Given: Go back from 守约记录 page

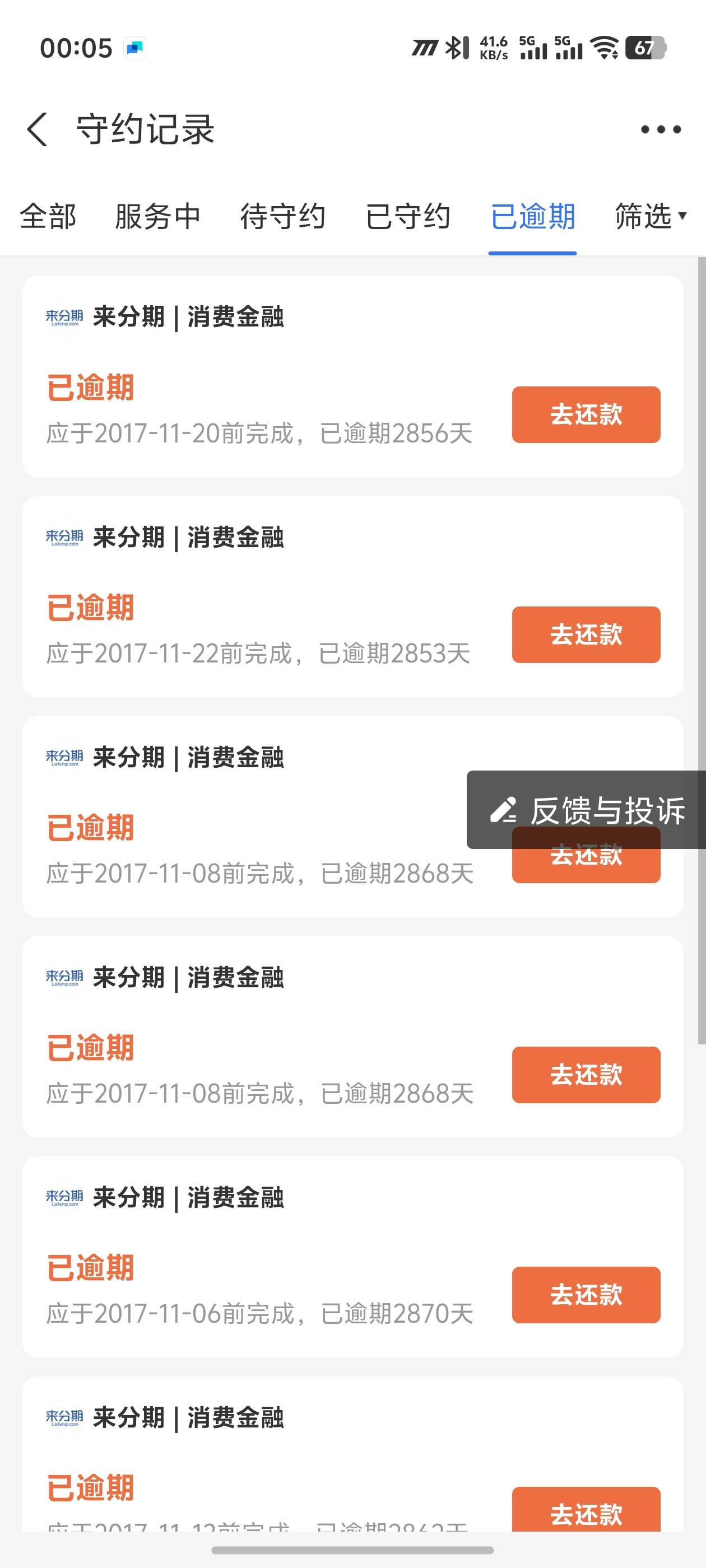Looking at the screenshot, I should [37, 129].
